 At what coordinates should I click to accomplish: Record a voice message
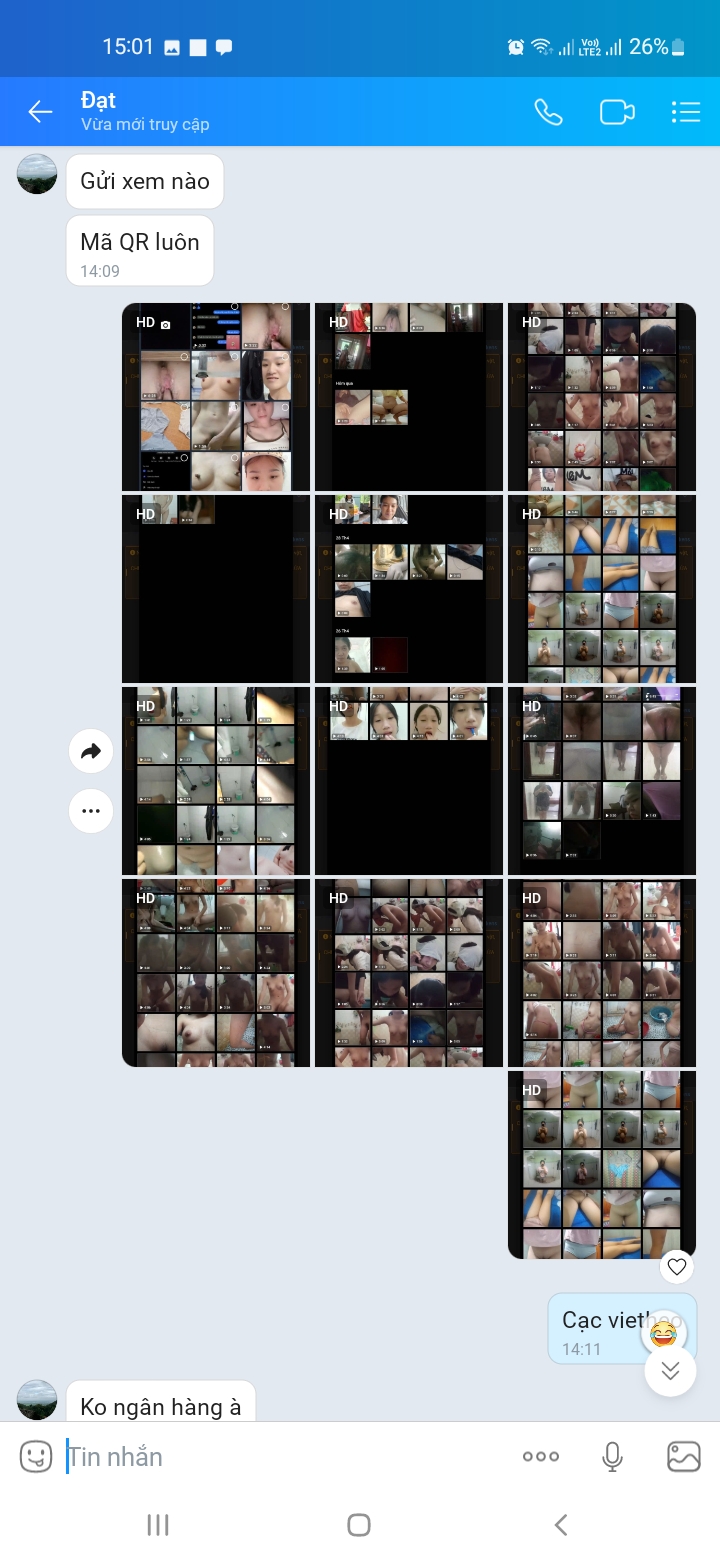[613, 1457]
